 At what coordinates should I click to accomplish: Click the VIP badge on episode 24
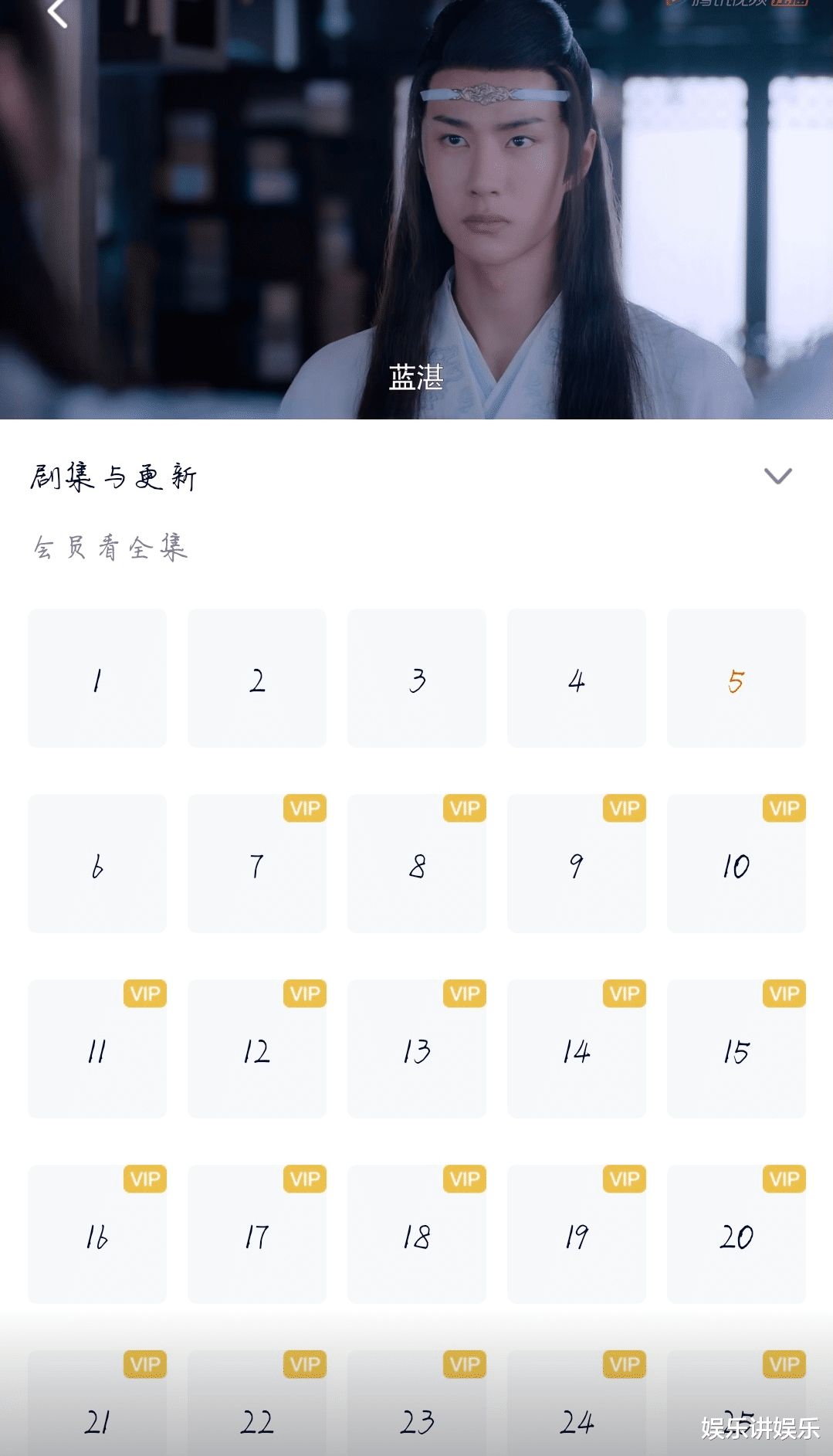point(625,1364)
